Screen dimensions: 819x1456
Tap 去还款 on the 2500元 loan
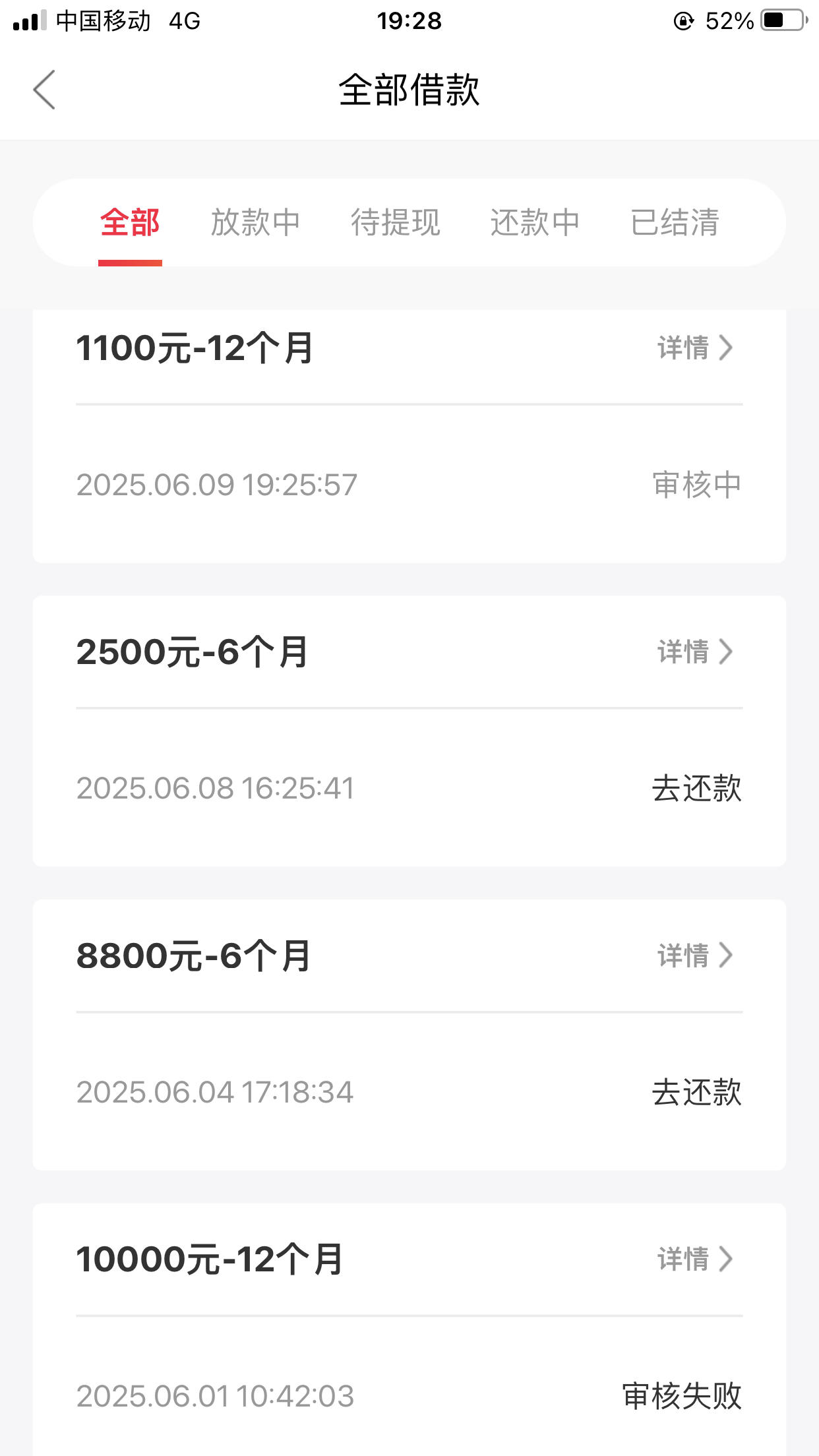pos(697,788)
